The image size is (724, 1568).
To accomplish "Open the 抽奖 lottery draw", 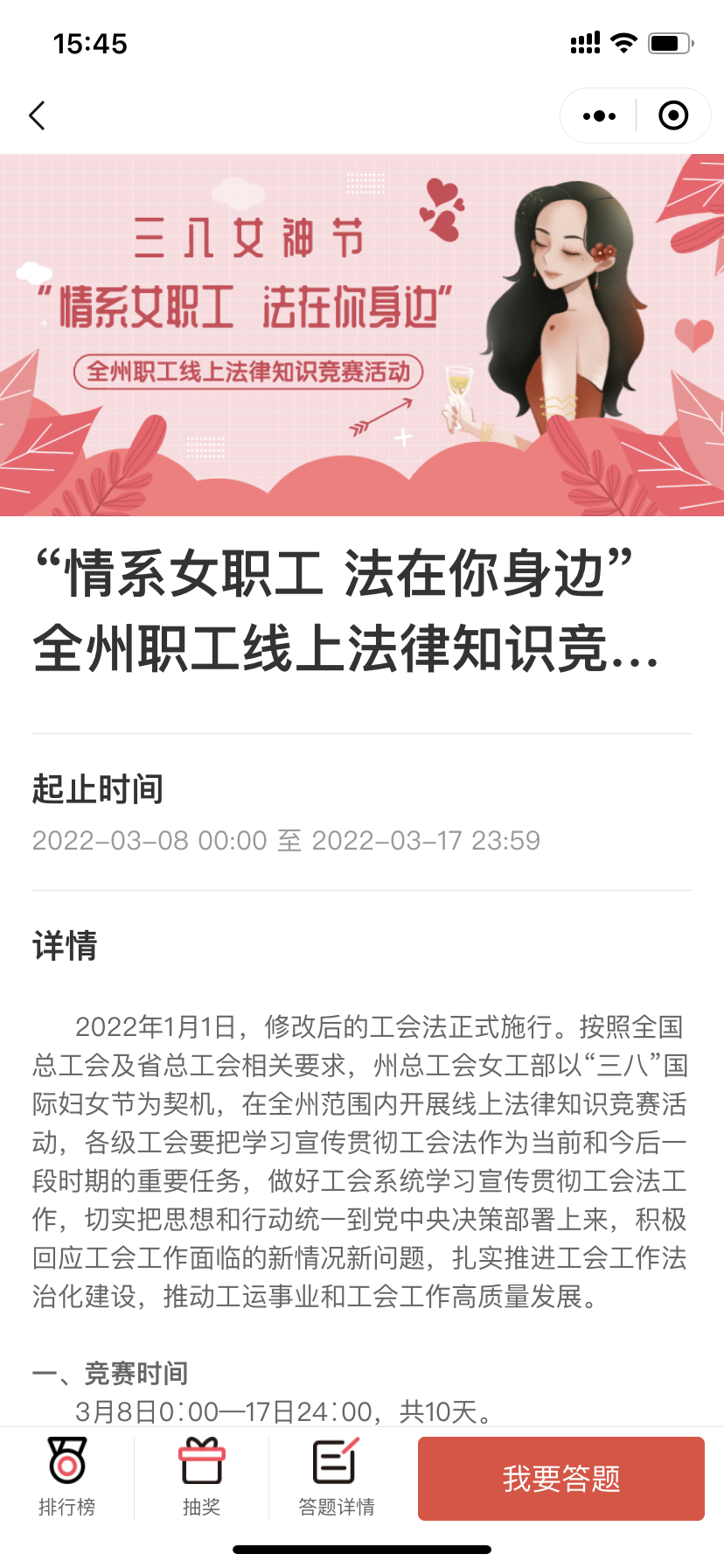I will coord(202,1477).
